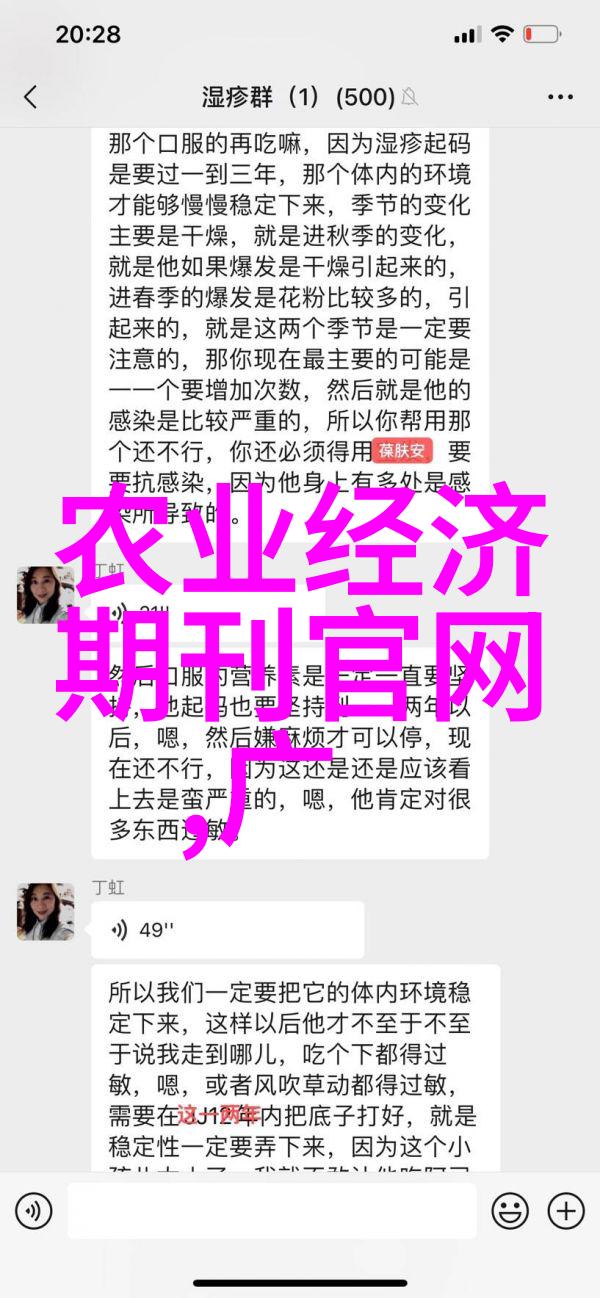Open 丁虹's avatar beside the 49'' voice message
The image size is (600, 1298).
pos(46,911)
